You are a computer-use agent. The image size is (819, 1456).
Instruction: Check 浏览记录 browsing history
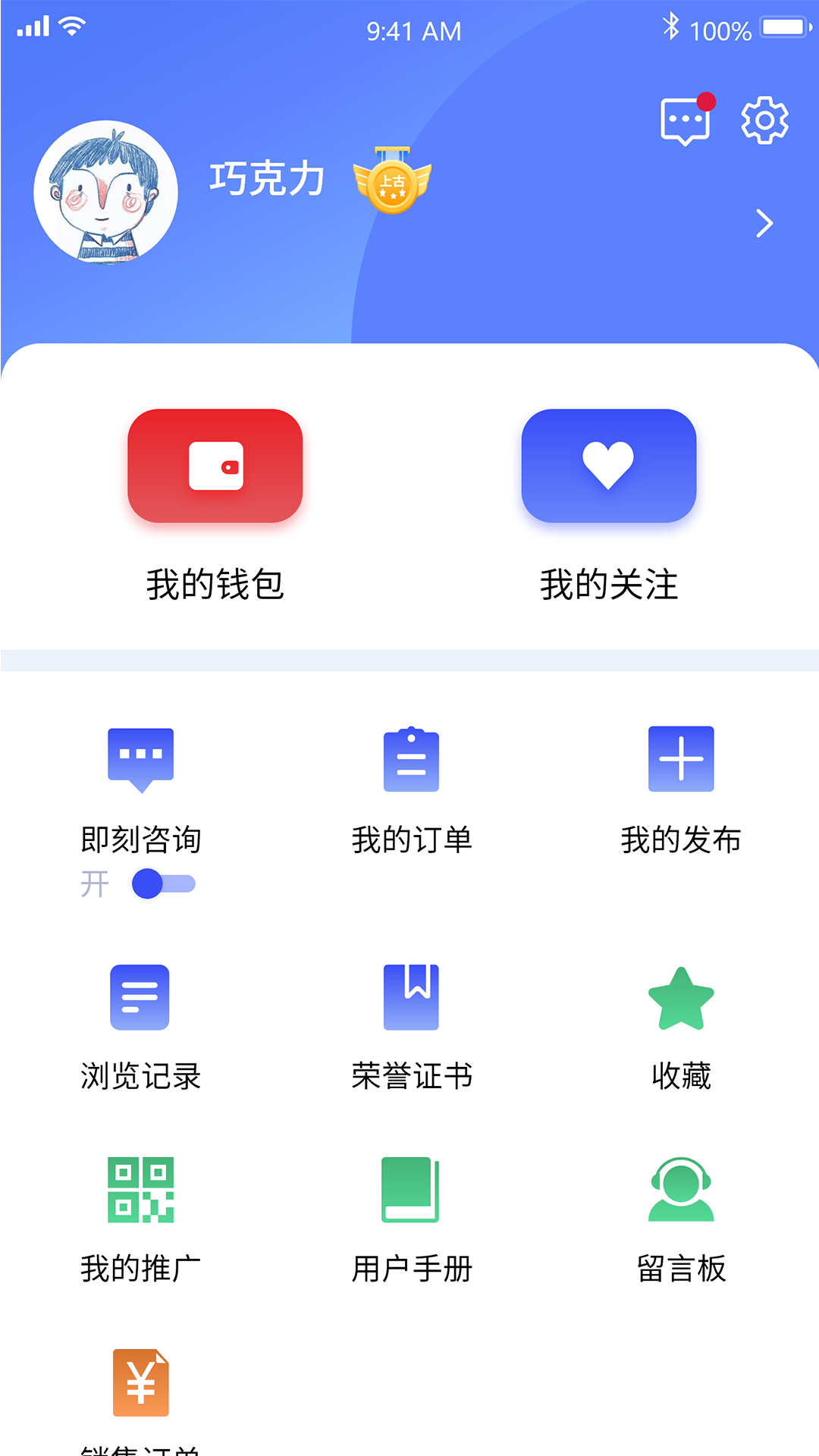pos(140,997)
